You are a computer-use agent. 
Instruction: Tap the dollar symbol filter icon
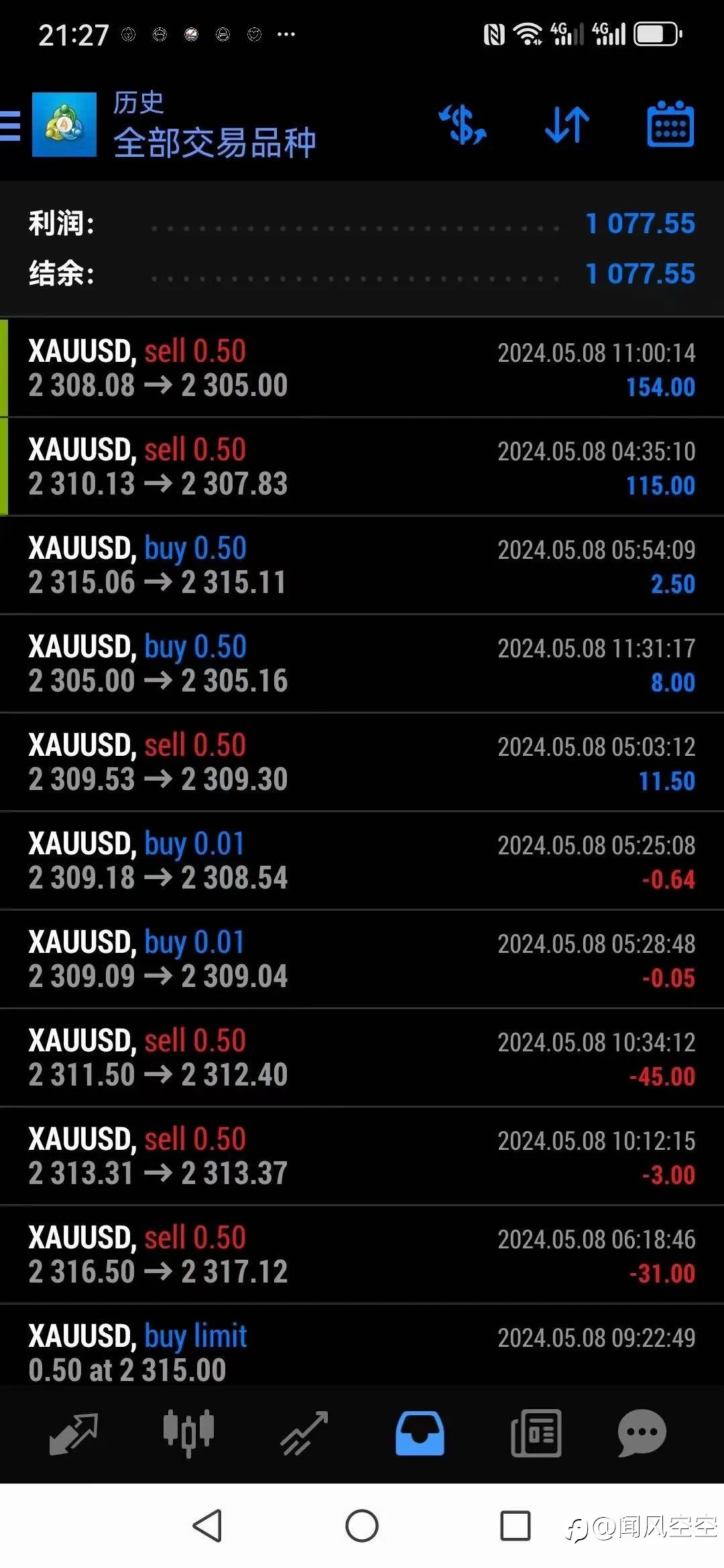point(463,125)
